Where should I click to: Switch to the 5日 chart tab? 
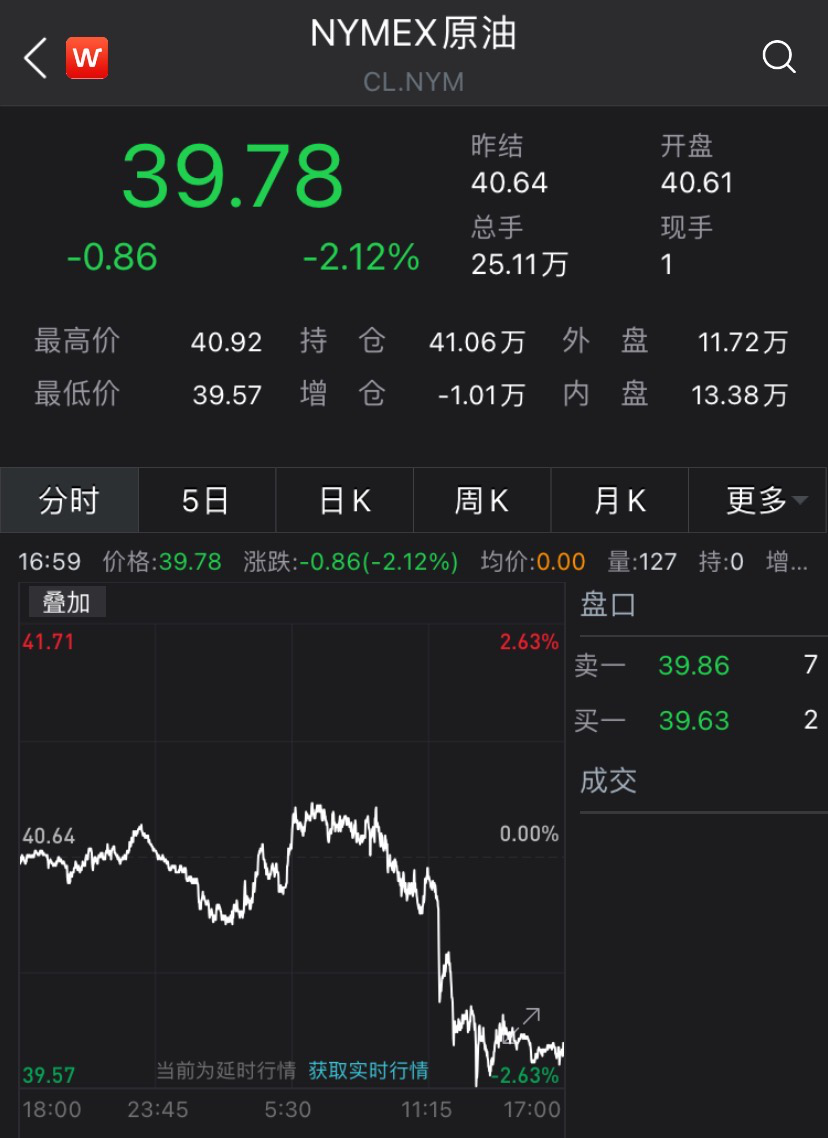(206, 500)
